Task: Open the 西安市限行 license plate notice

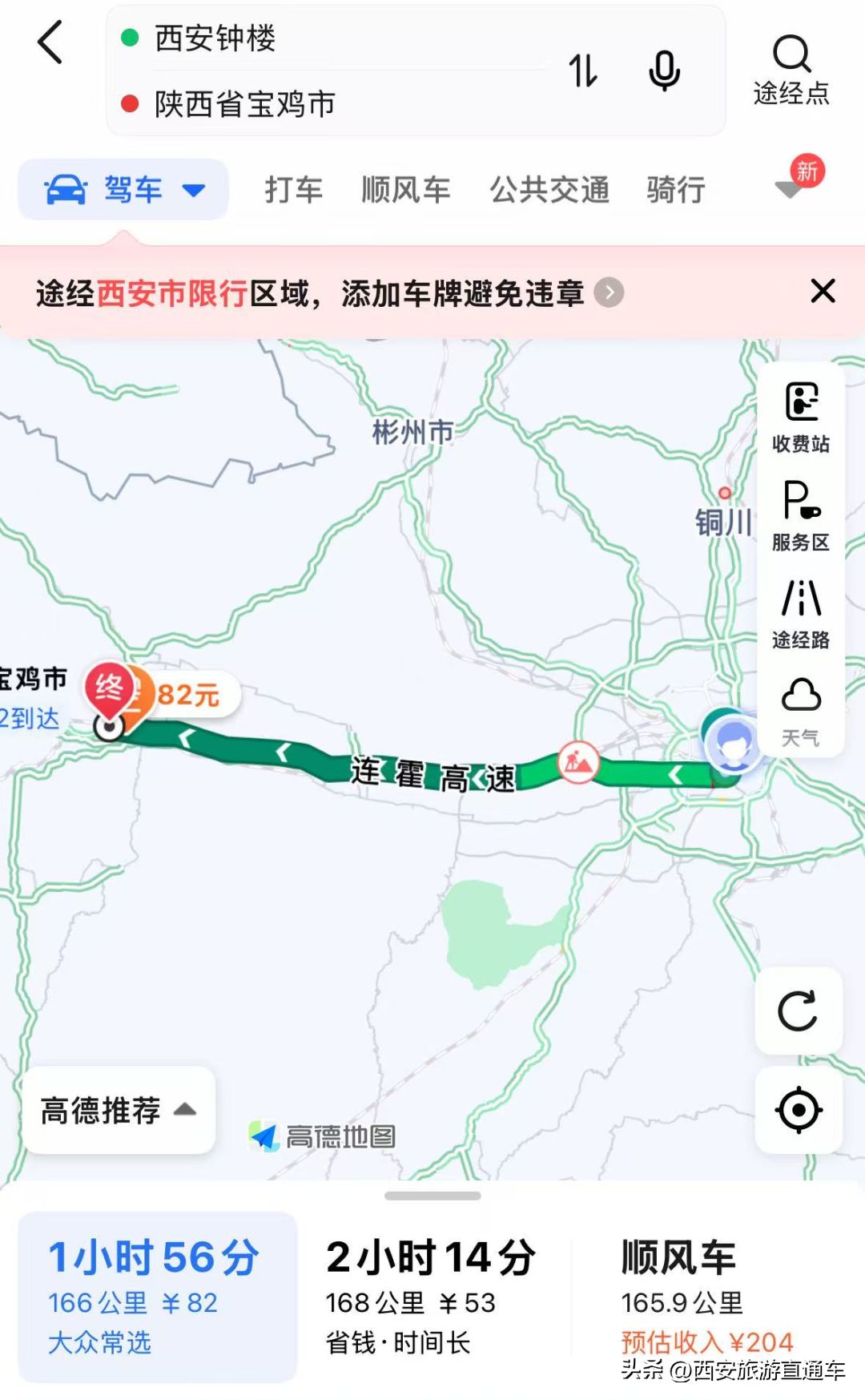Action: pyautogui.click(x=328, y=293)
